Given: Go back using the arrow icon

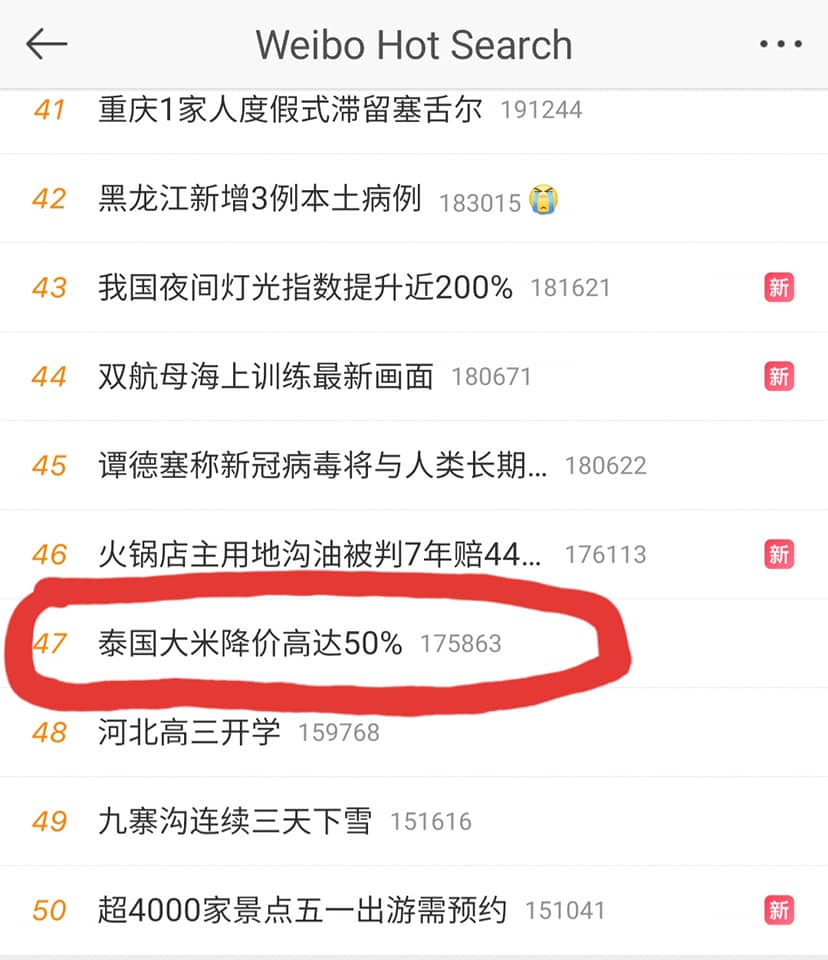Looking at the screenshot, I should pos(46,44).
